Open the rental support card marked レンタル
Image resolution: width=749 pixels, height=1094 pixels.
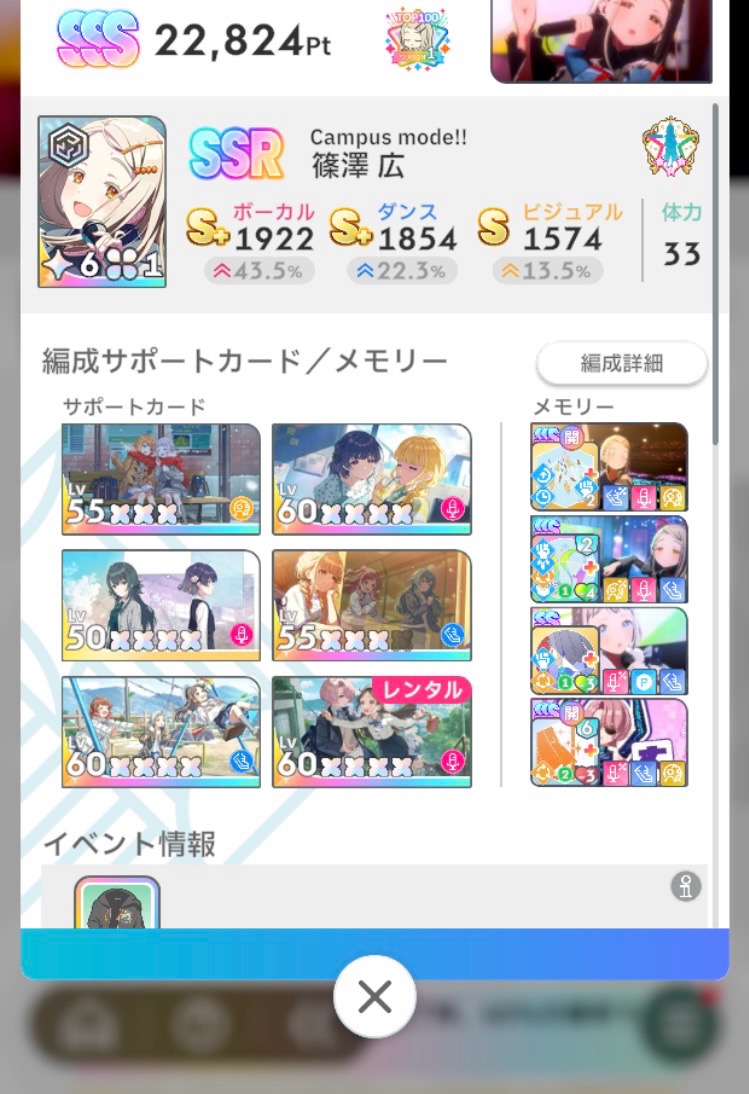371,731
